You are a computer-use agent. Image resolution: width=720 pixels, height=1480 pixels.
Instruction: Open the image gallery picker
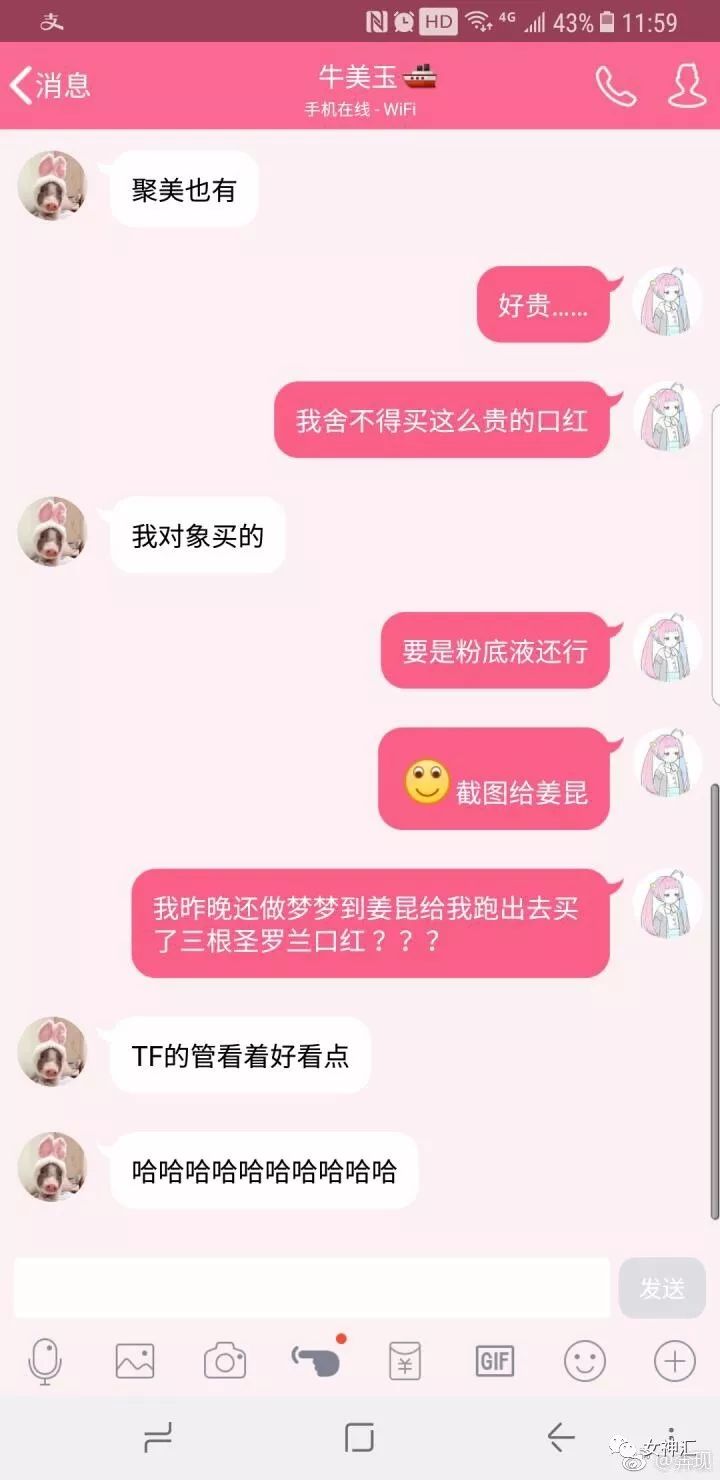(x=135, y=1361)
